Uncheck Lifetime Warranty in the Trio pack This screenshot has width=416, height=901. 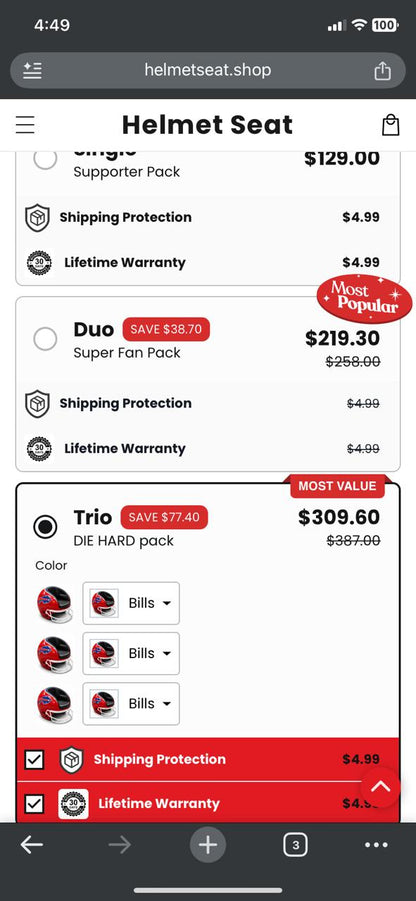[x=34, y=803]
